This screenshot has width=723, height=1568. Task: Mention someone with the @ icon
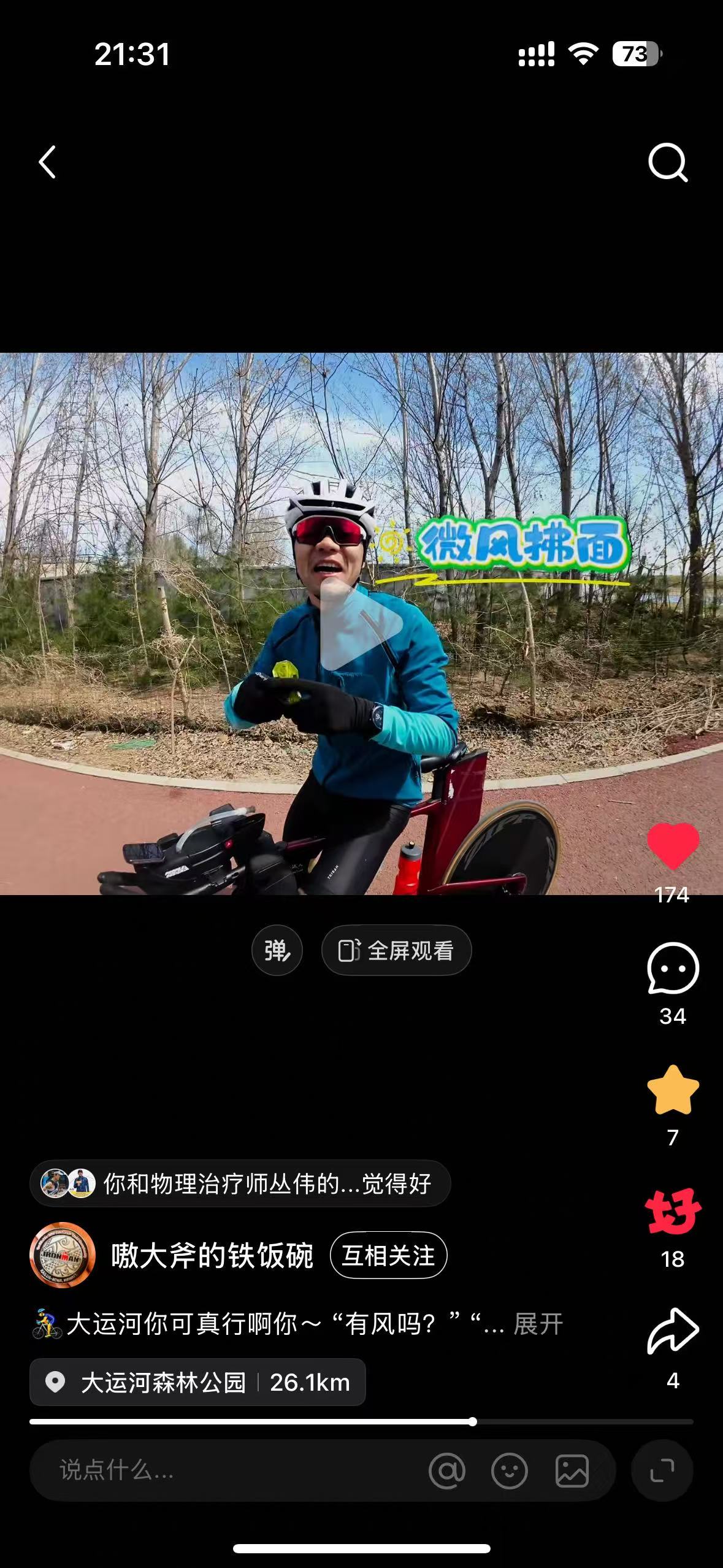[x=447, y=1470]
